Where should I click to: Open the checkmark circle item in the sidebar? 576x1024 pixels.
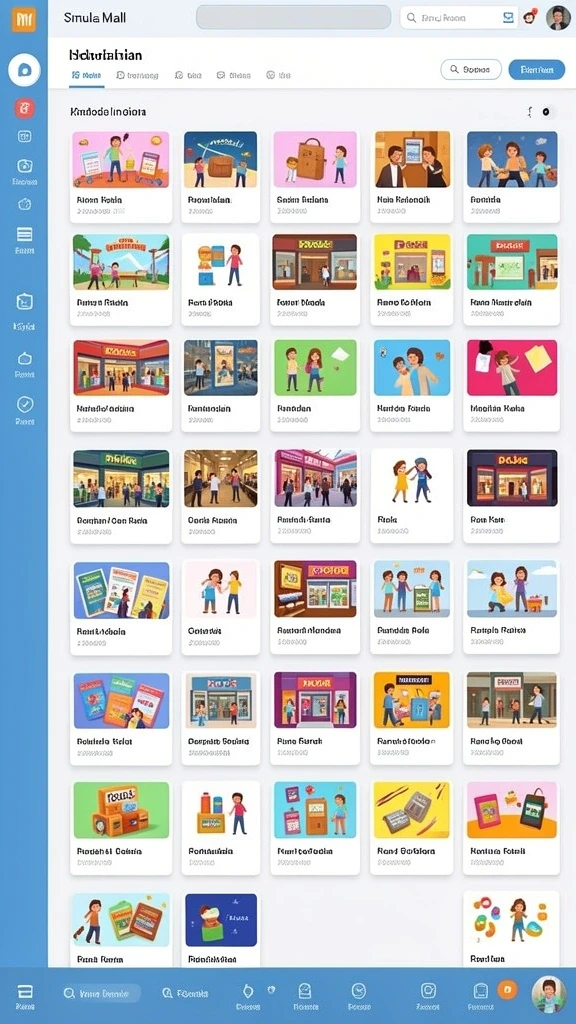tap(25, 410)
